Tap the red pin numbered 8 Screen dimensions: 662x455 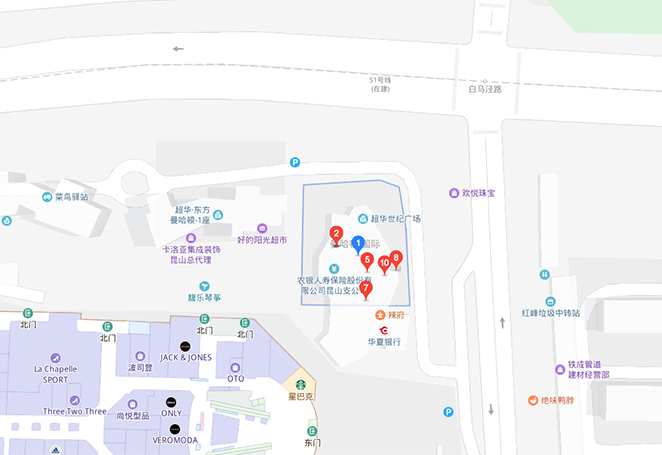(396, 258)
